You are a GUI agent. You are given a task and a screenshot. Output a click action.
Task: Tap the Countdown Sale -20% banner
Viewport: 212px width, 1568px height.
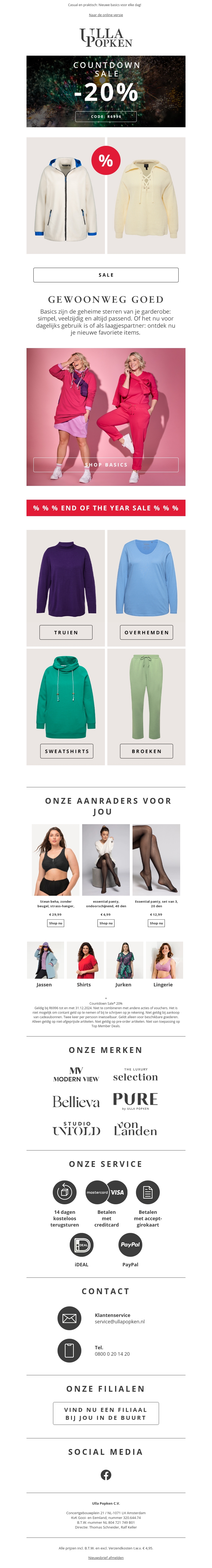click(105, 91)
